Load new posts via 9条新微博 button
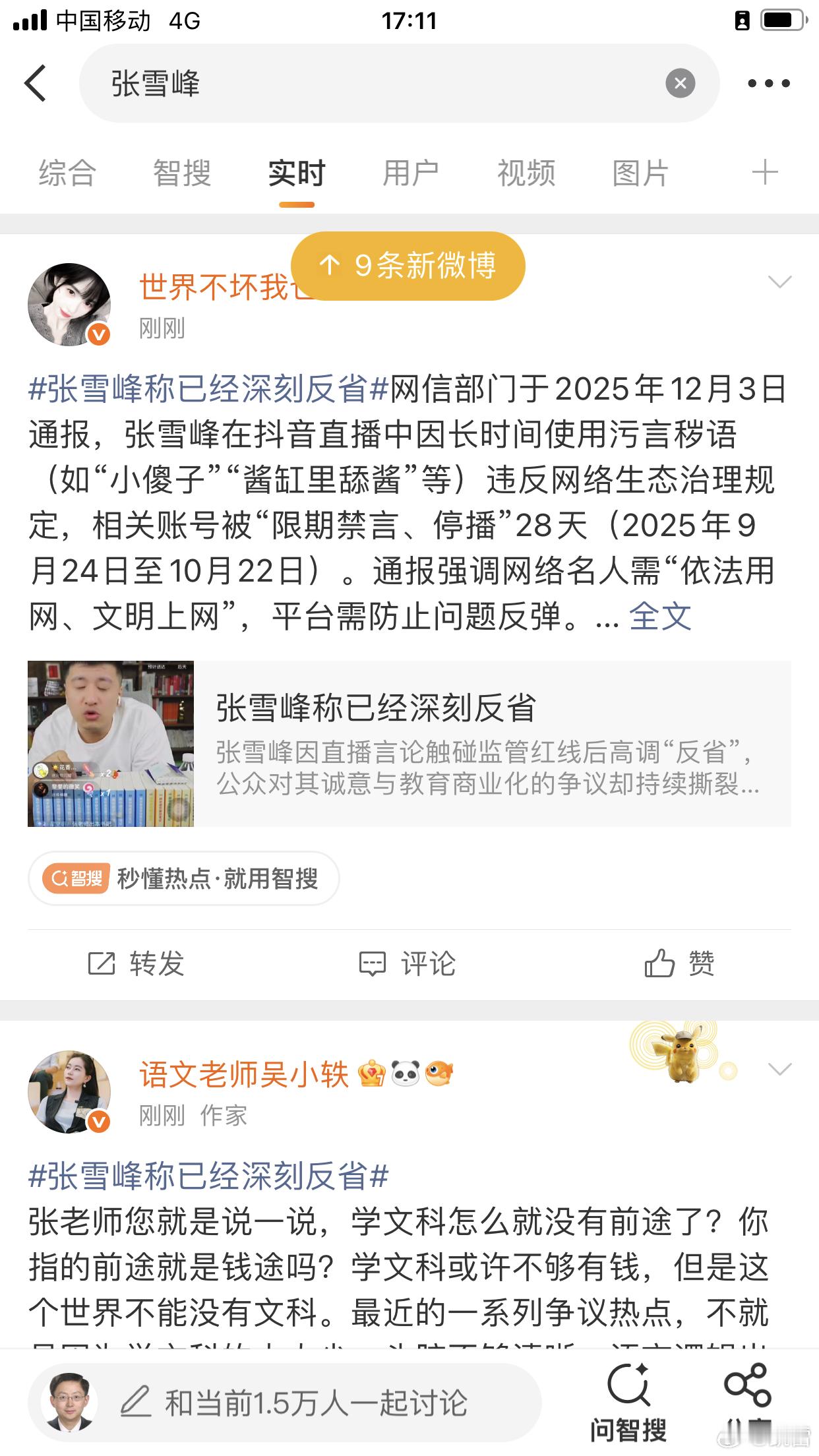 (x=409, y=265)
